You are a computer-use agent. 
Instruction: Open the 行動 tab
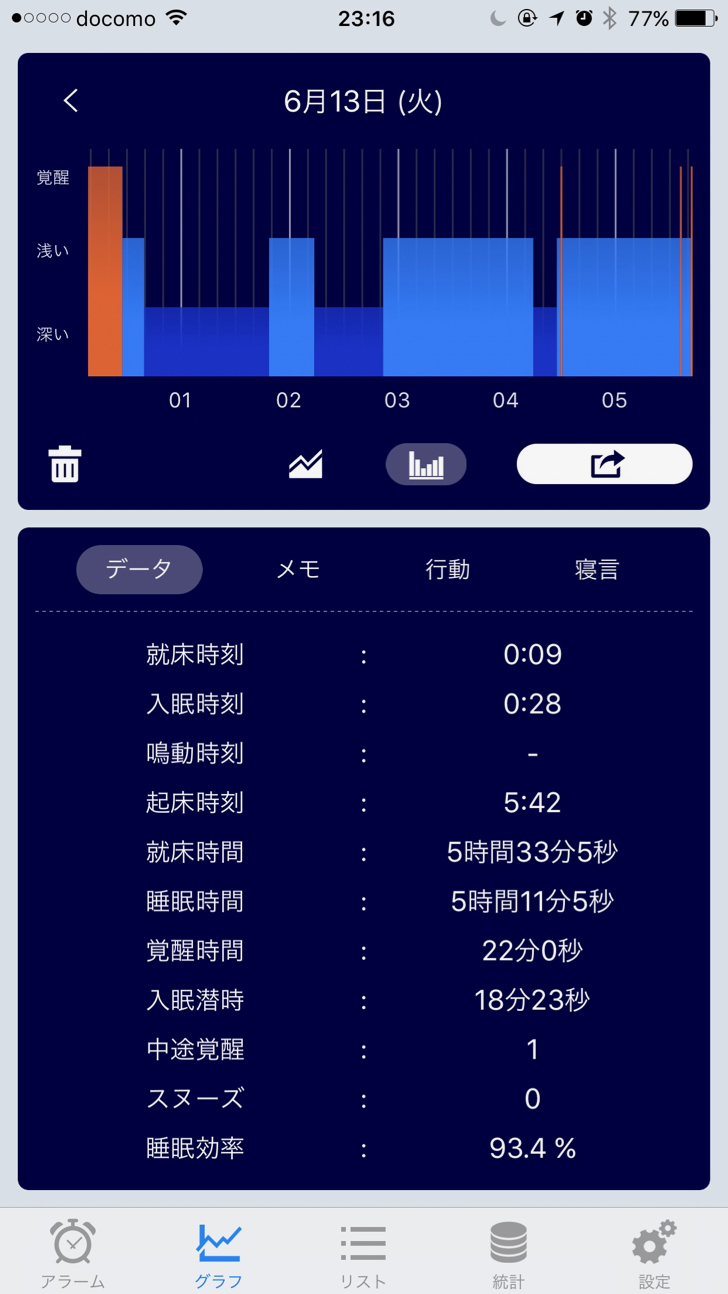tap(447, 569)
